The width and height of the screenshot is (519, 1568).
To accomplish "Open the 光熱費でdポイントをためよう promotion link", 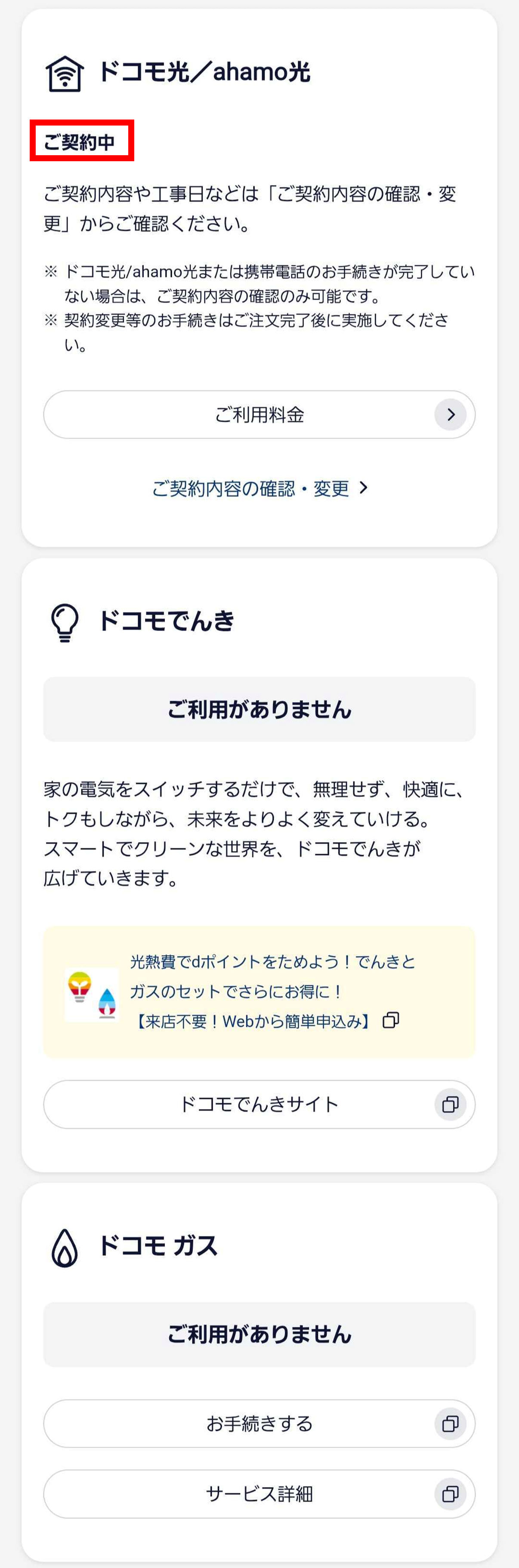I will [x=272, y=991].
